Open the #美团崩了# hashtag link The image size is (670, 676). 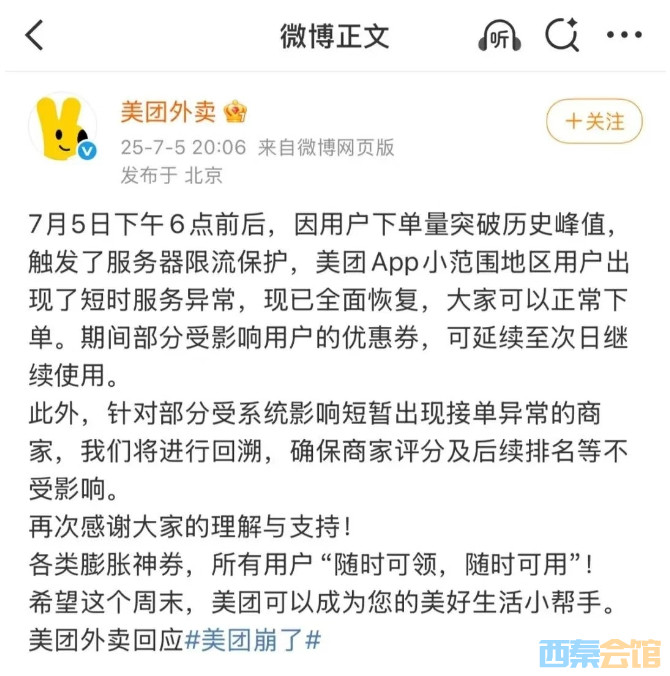254,640
